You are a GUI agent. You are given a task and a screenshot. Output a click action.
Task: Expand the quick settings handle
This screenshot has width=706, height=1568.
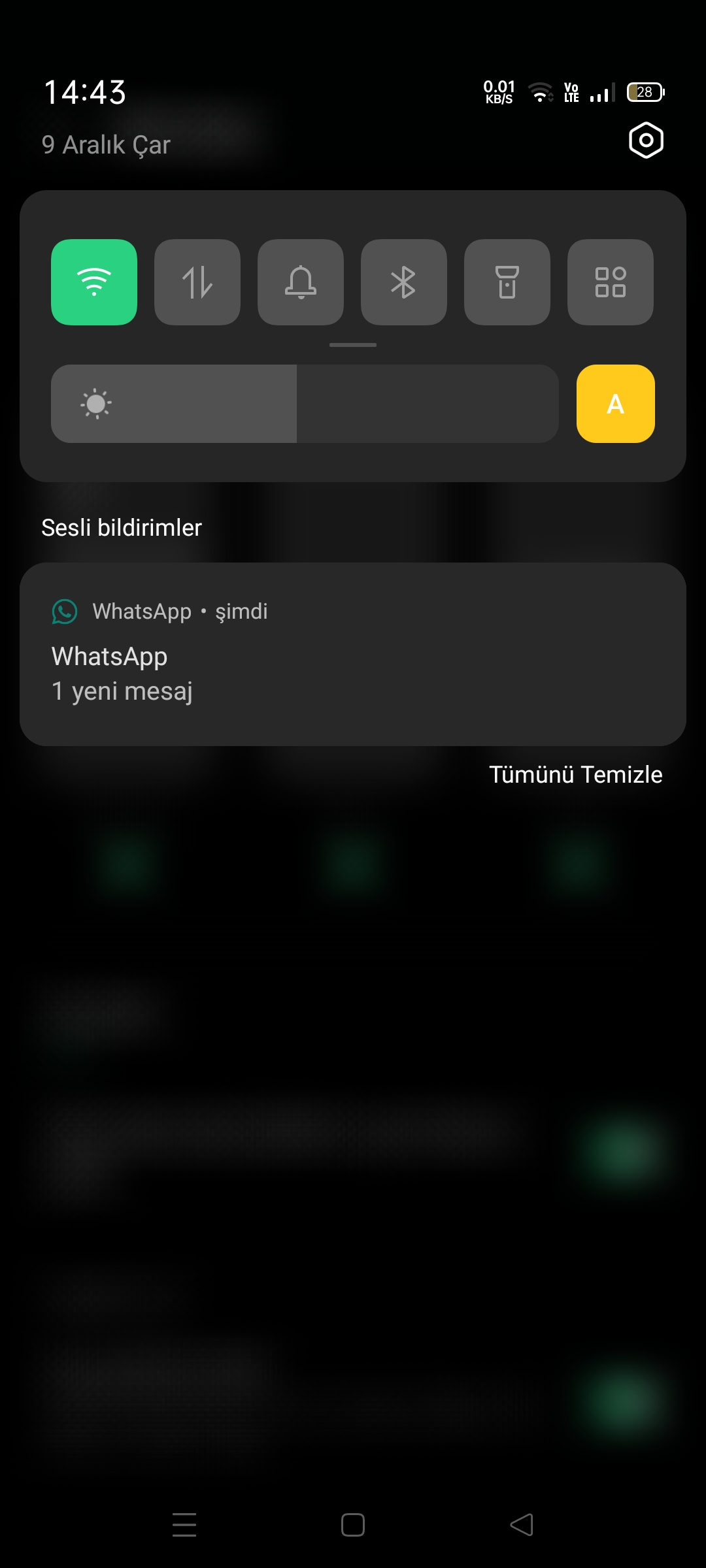(353, 345)
